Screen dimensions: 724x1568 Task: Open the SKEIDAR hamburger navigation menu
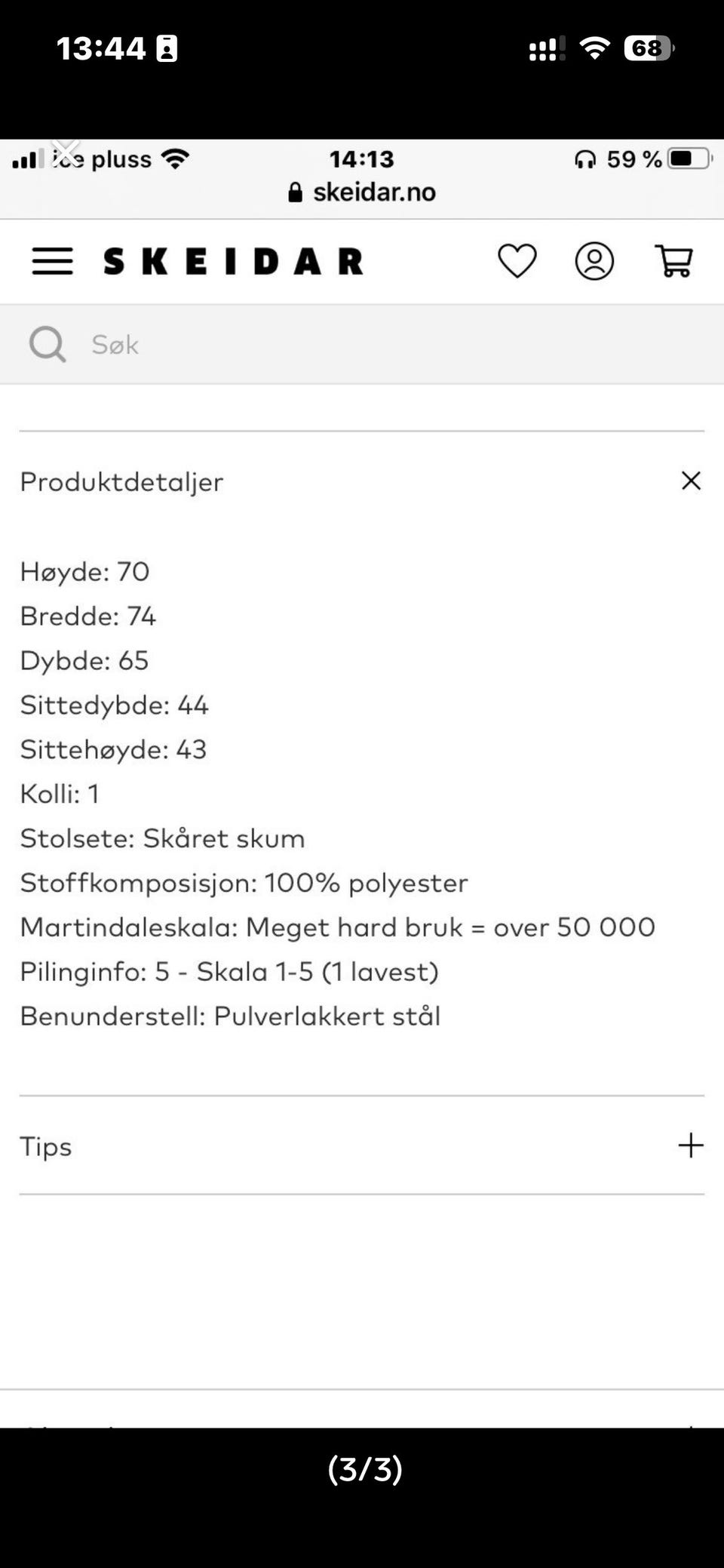(51, 261)
